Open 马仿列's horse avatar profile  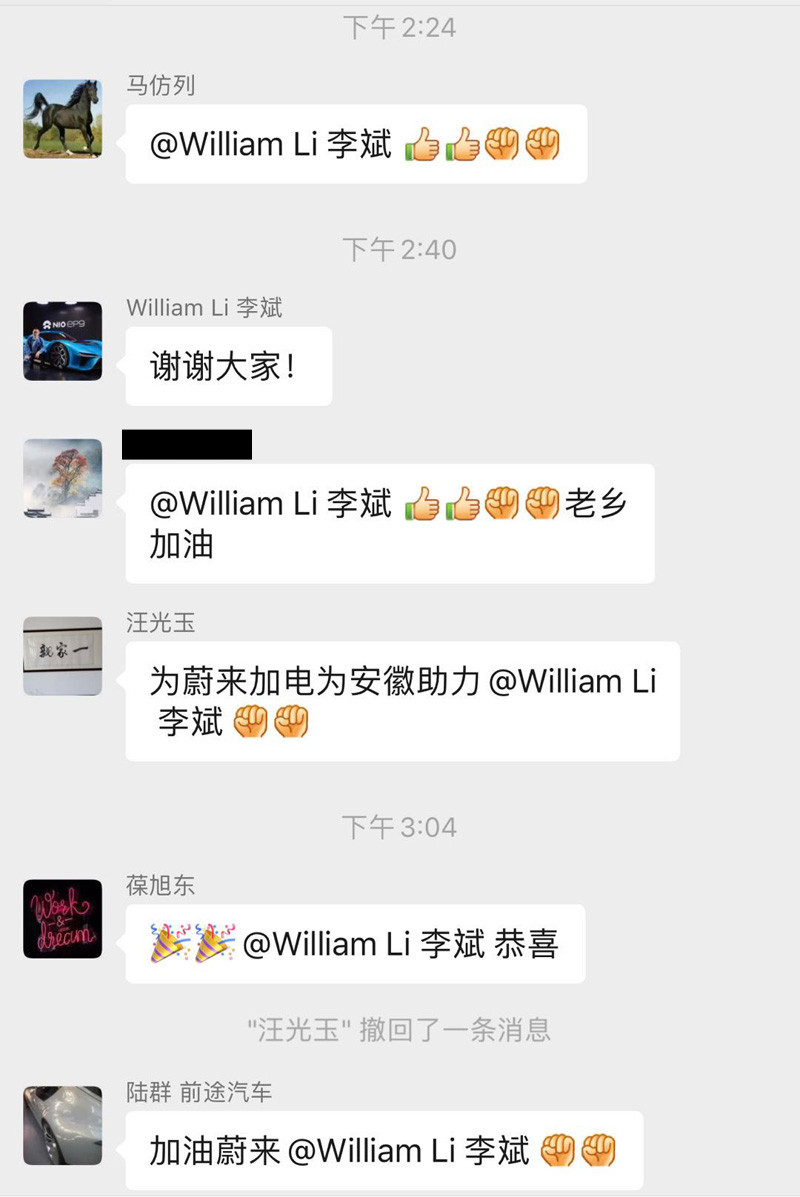[62, 119]
